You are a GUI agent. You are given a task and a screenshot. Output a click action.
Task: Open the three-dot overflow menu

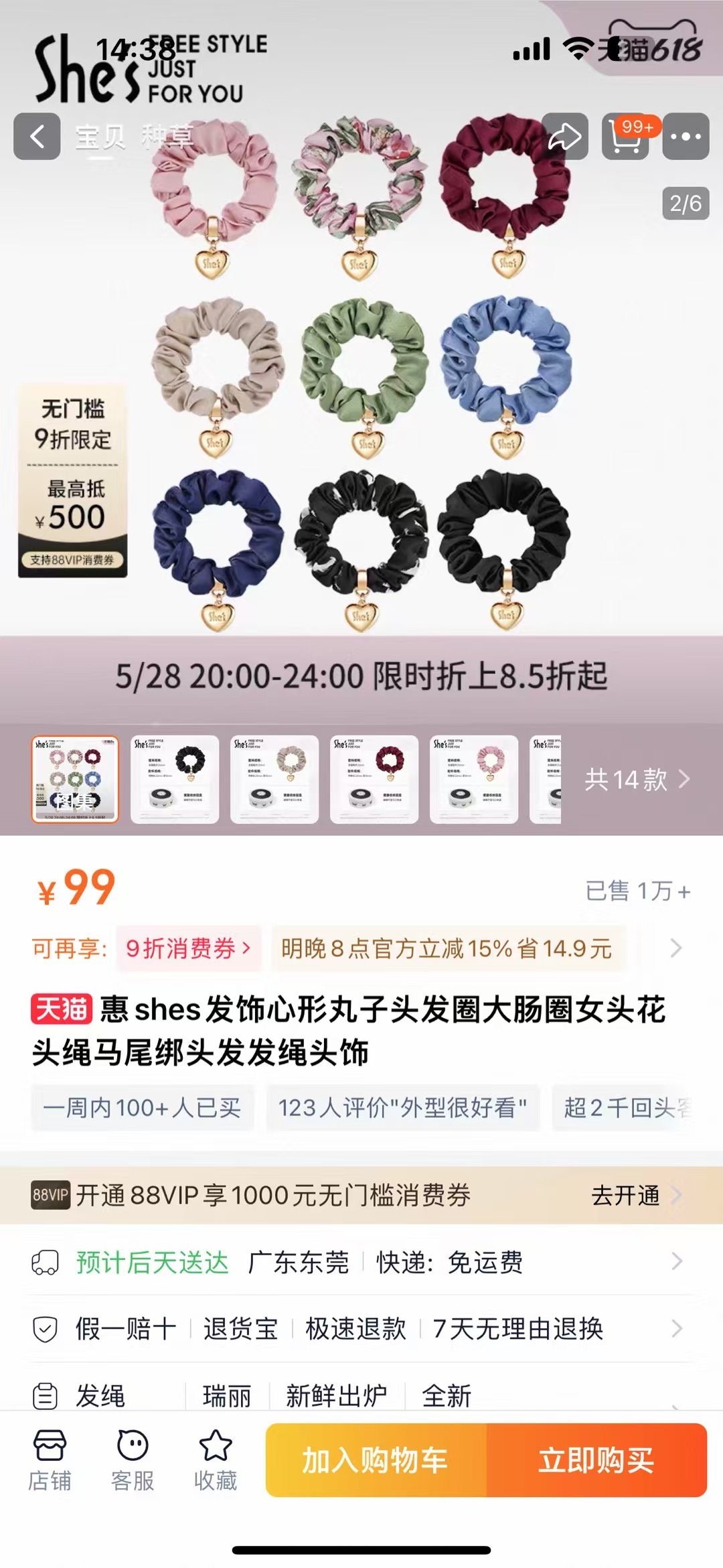coord(686,137)
